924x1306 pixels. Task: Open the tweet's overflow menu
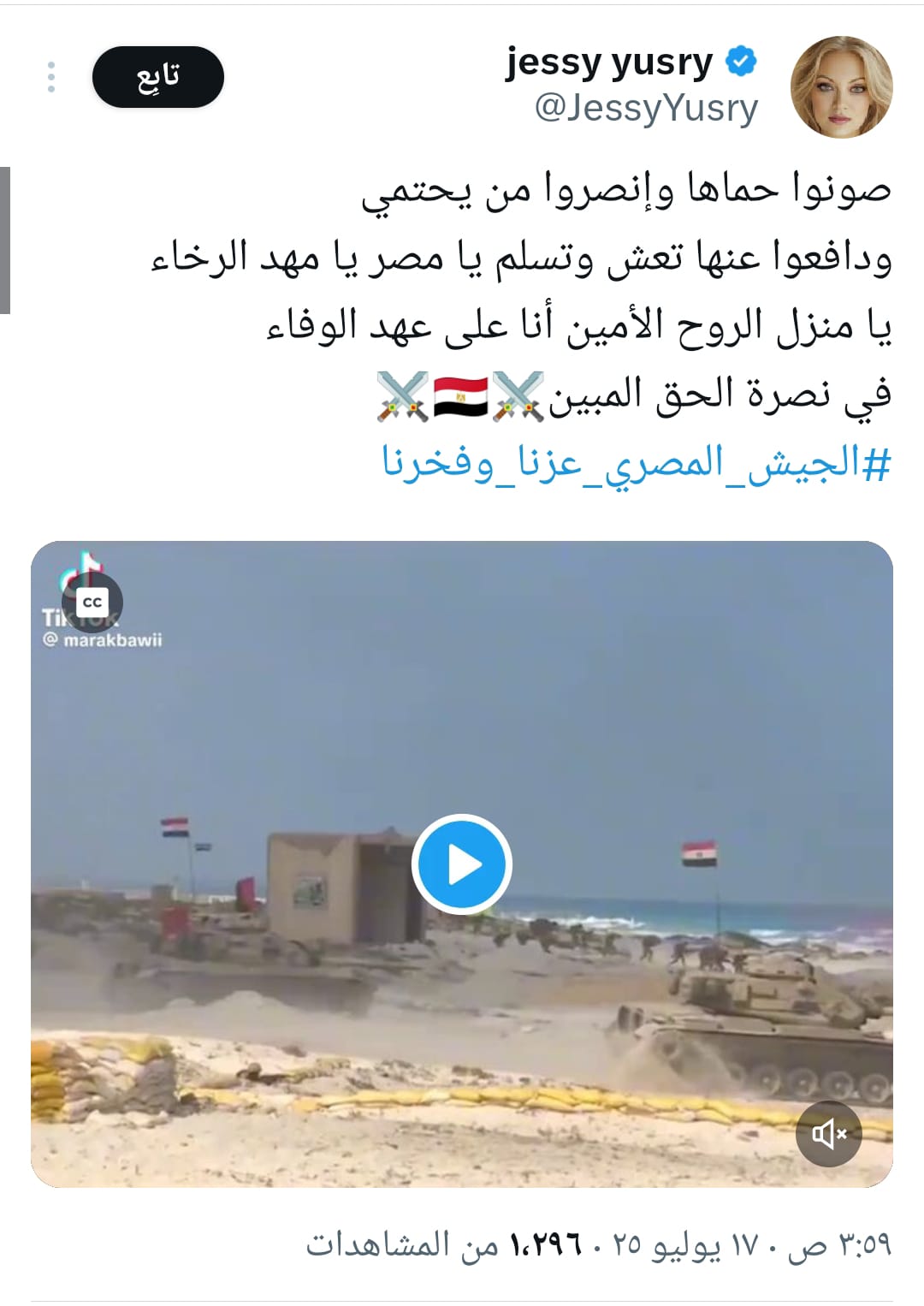click(x=51, y=78)
